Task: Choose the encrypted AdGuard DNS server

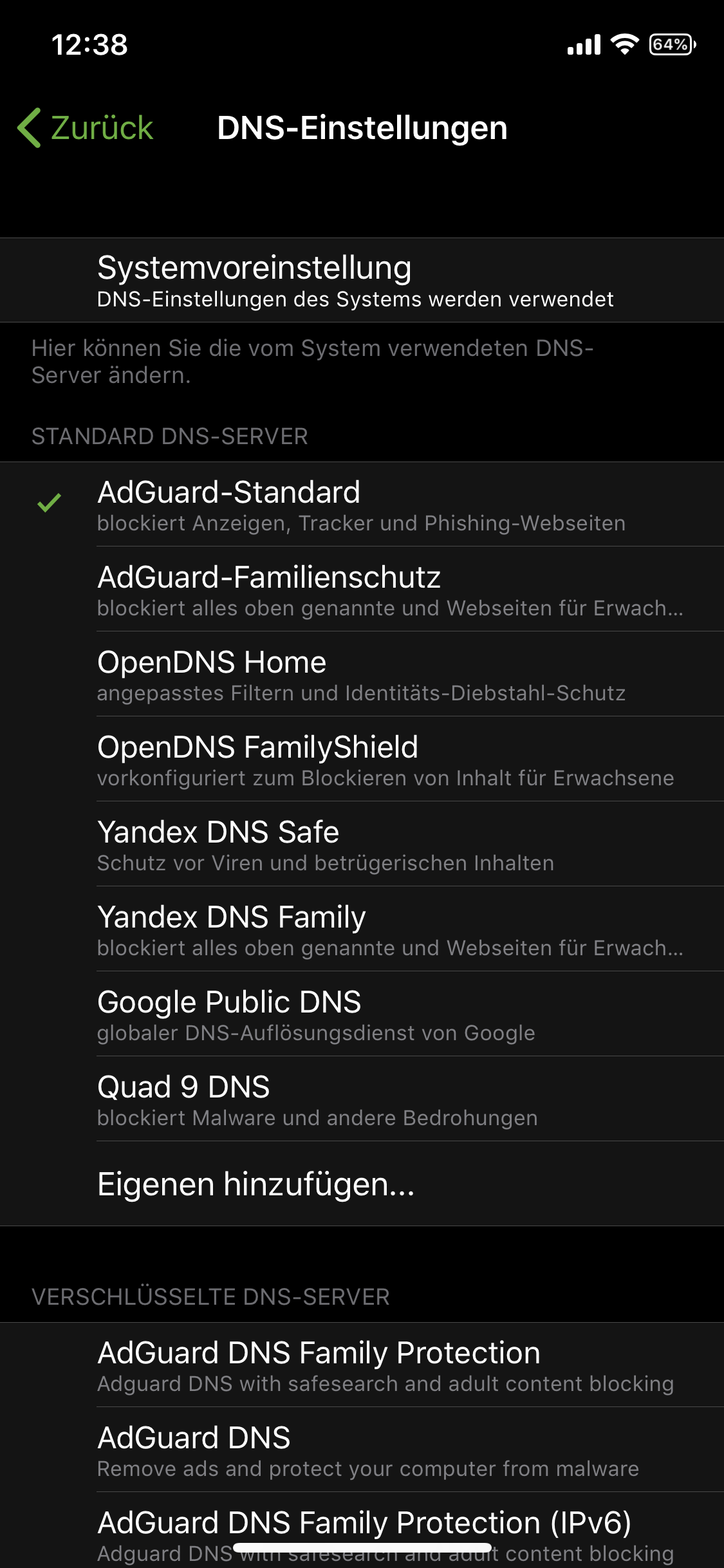Action: click(x=360, y=1450)
